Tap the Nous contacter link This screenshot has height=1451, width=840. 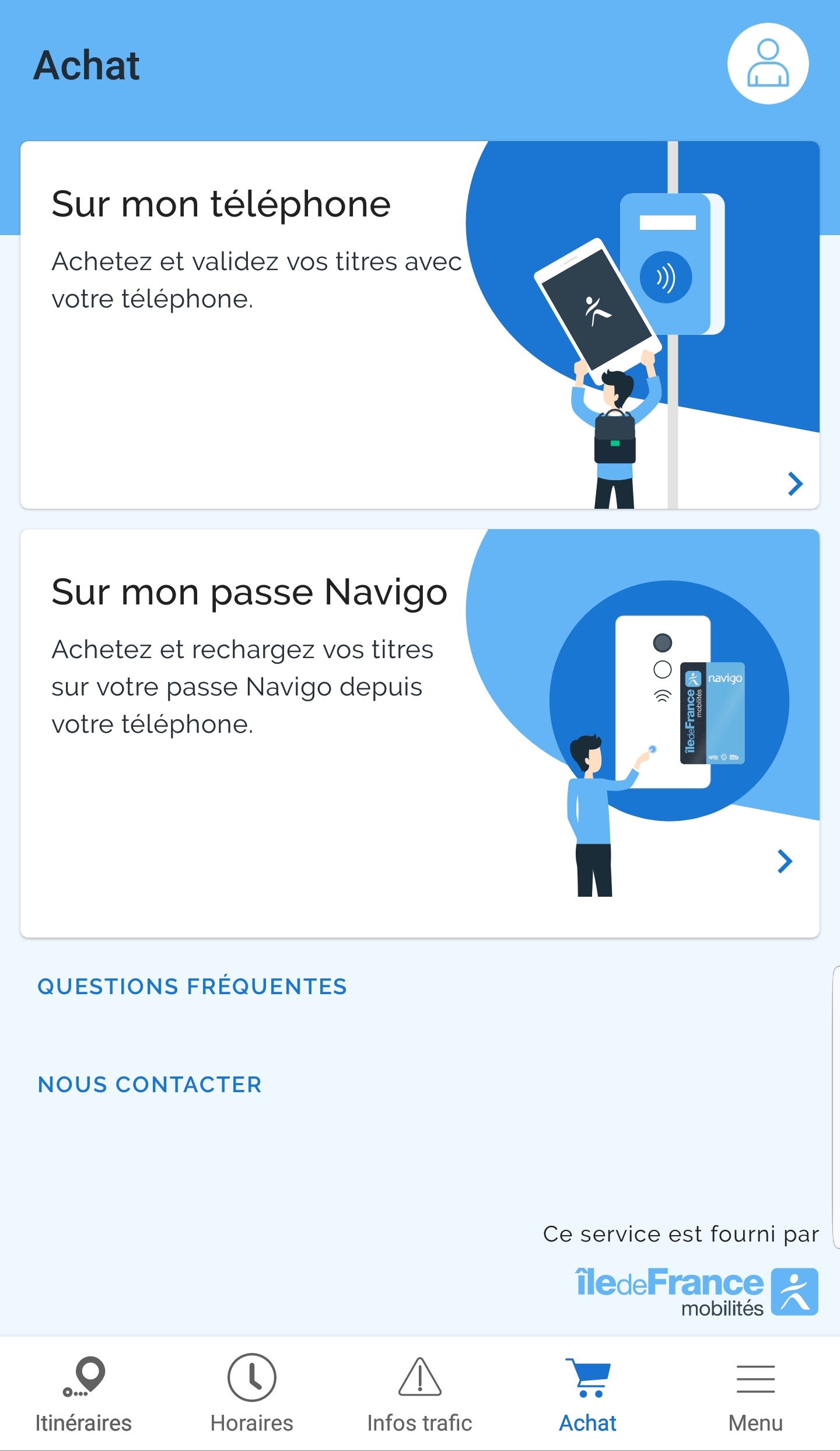coord(149,1085)
